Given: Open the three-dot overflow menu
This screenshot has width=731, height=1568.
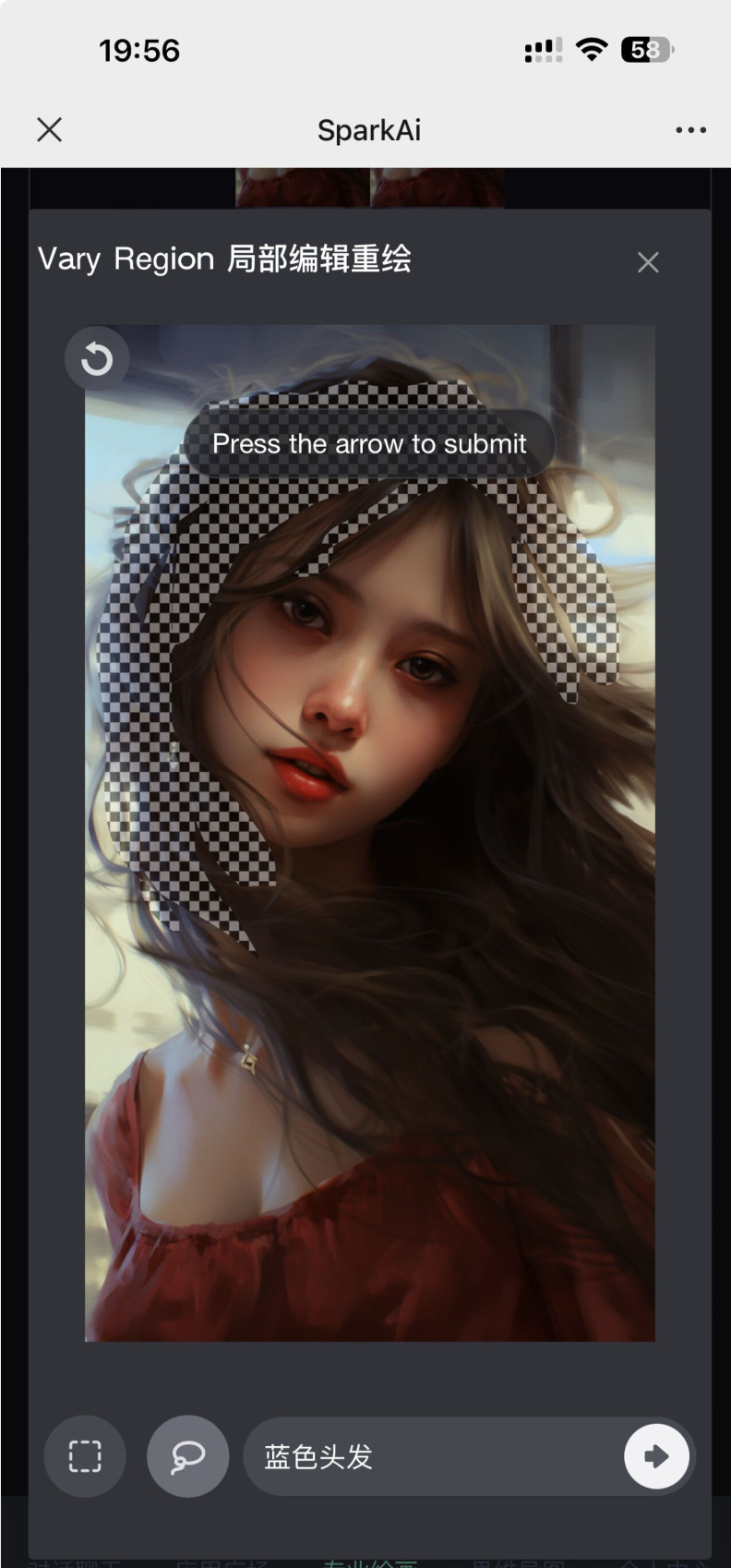Looking at the screenshot, I should (x=690, y=130).
